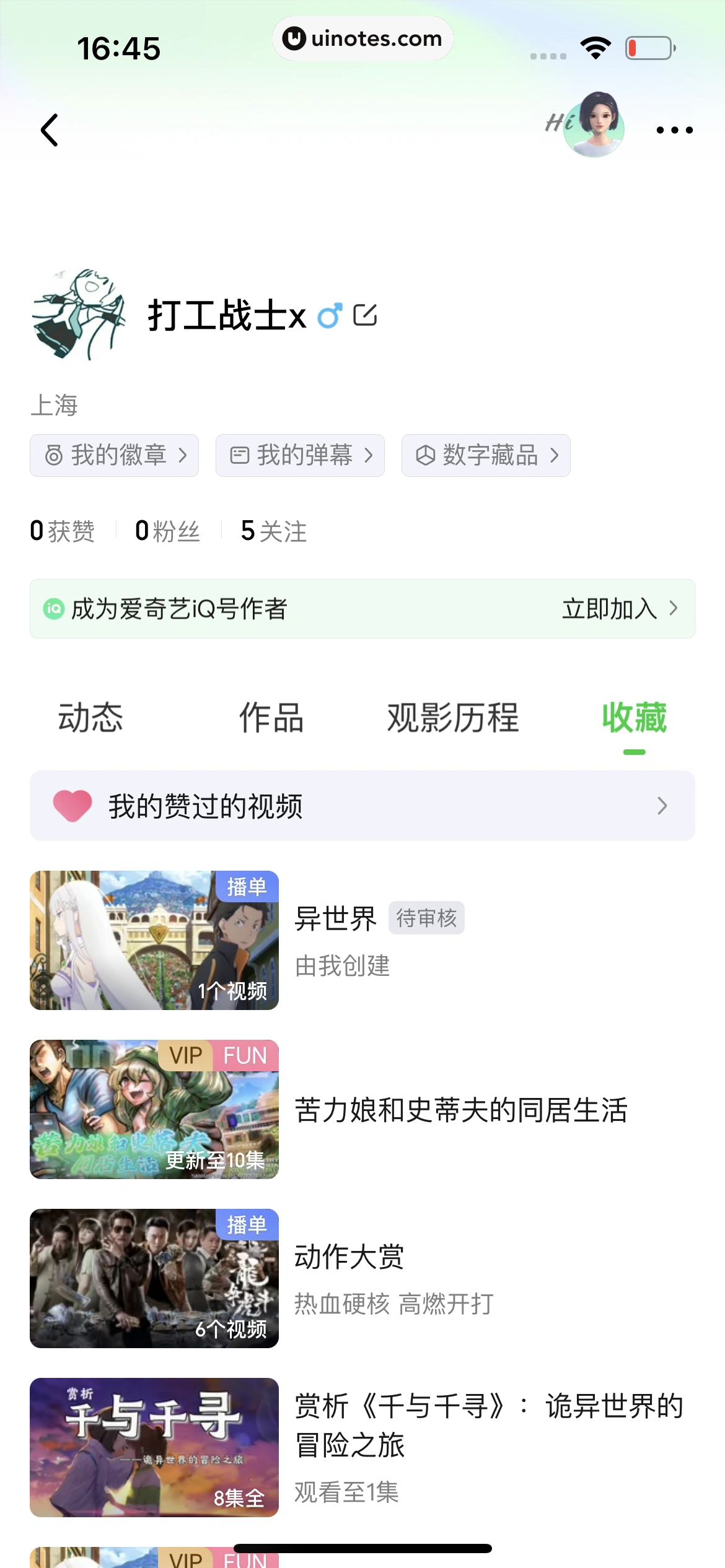Tap 立即加入 to become iQ author
The width and height of the screenshot is (725, 1568).
[x=618, y=609]
